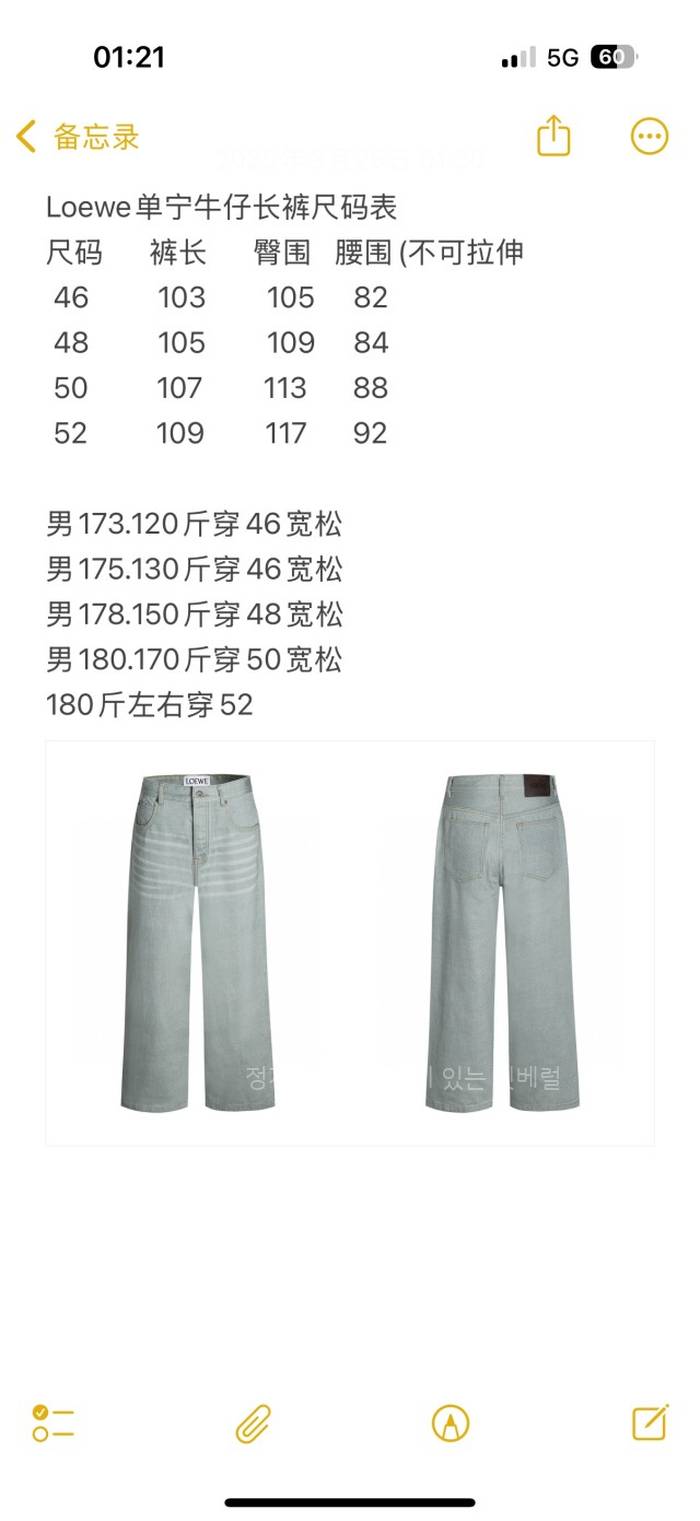Viewport: 700px width, 1521px height.
Task: Compose a new note
Action: [x=650, y=1421]
